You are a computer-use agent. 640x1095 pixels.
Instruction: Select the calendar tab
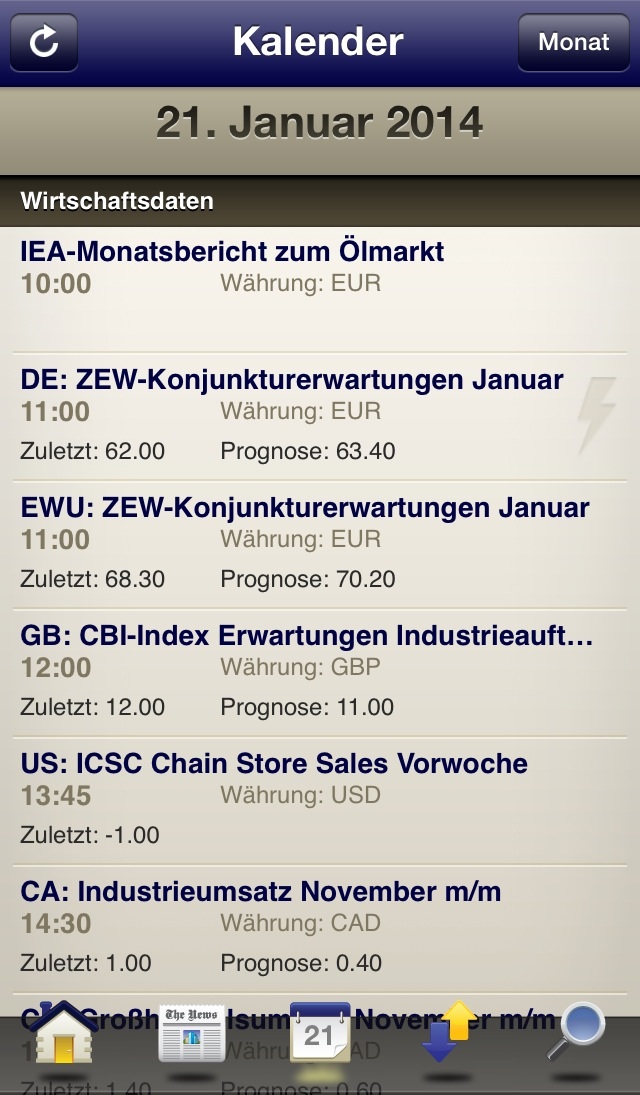(320, 1034)
